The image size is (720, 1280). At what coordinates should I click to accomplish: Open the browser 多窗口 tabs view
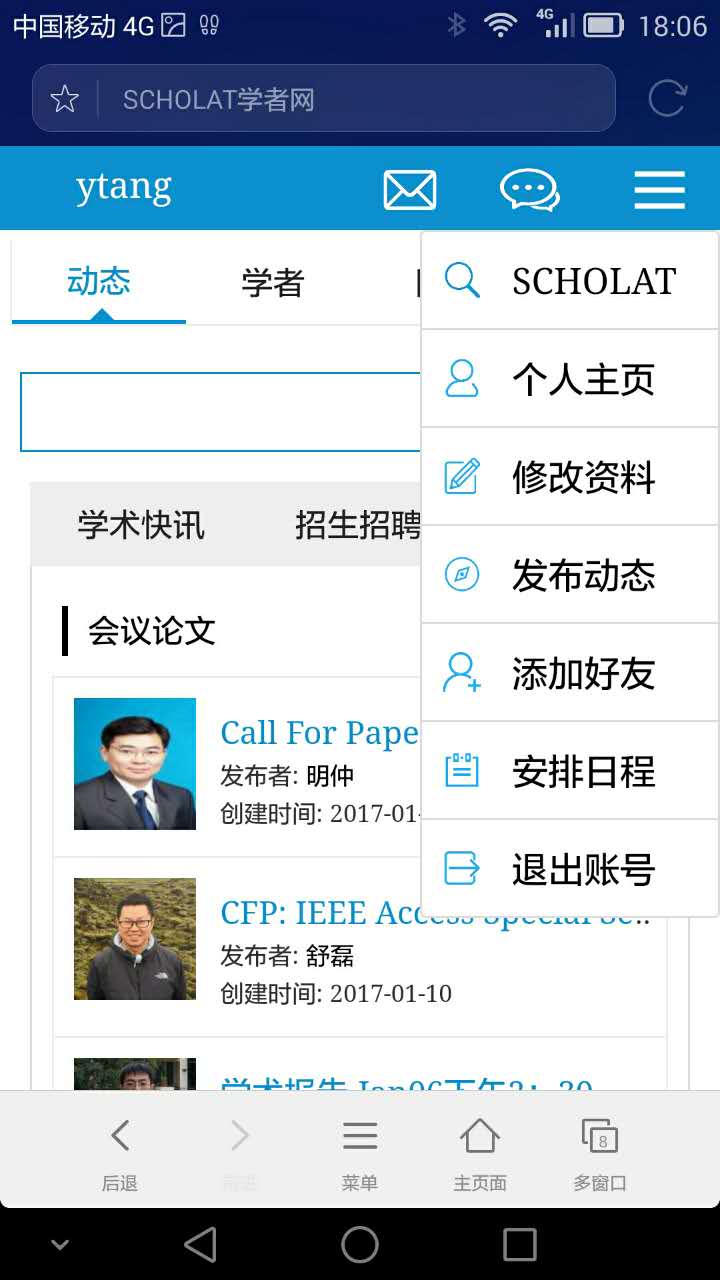click(600, 1153)
